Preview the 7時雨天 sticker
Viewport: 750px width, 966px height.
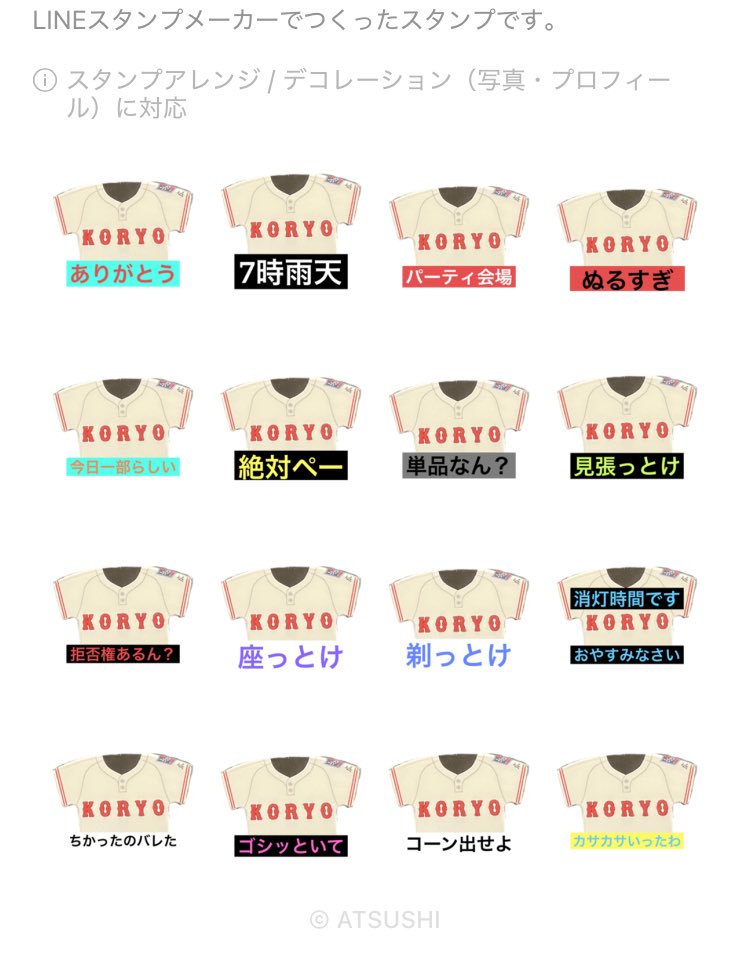[x=291, y=235]
